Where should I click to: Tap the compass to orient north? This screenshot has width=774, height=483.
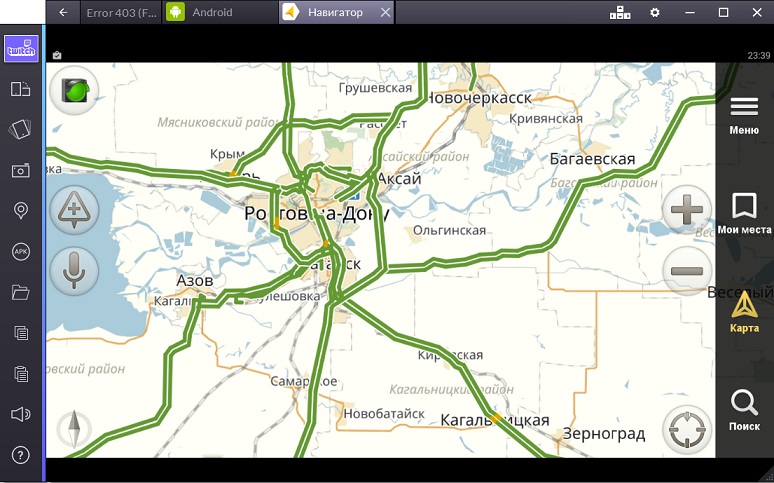click(74, 429)
